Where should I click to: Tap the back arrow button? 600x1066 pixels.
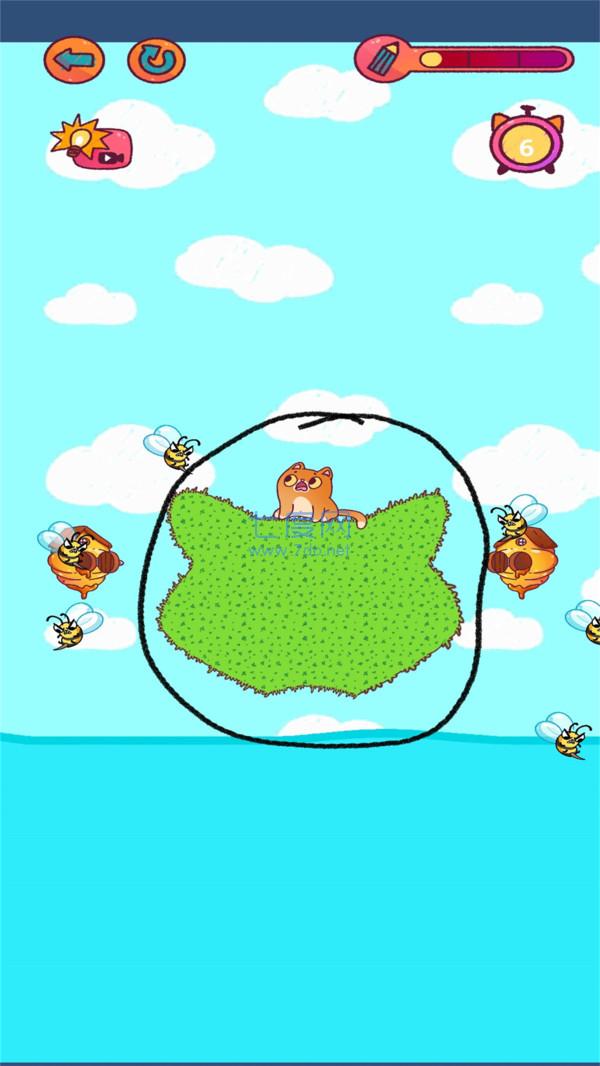pos(74,61)
